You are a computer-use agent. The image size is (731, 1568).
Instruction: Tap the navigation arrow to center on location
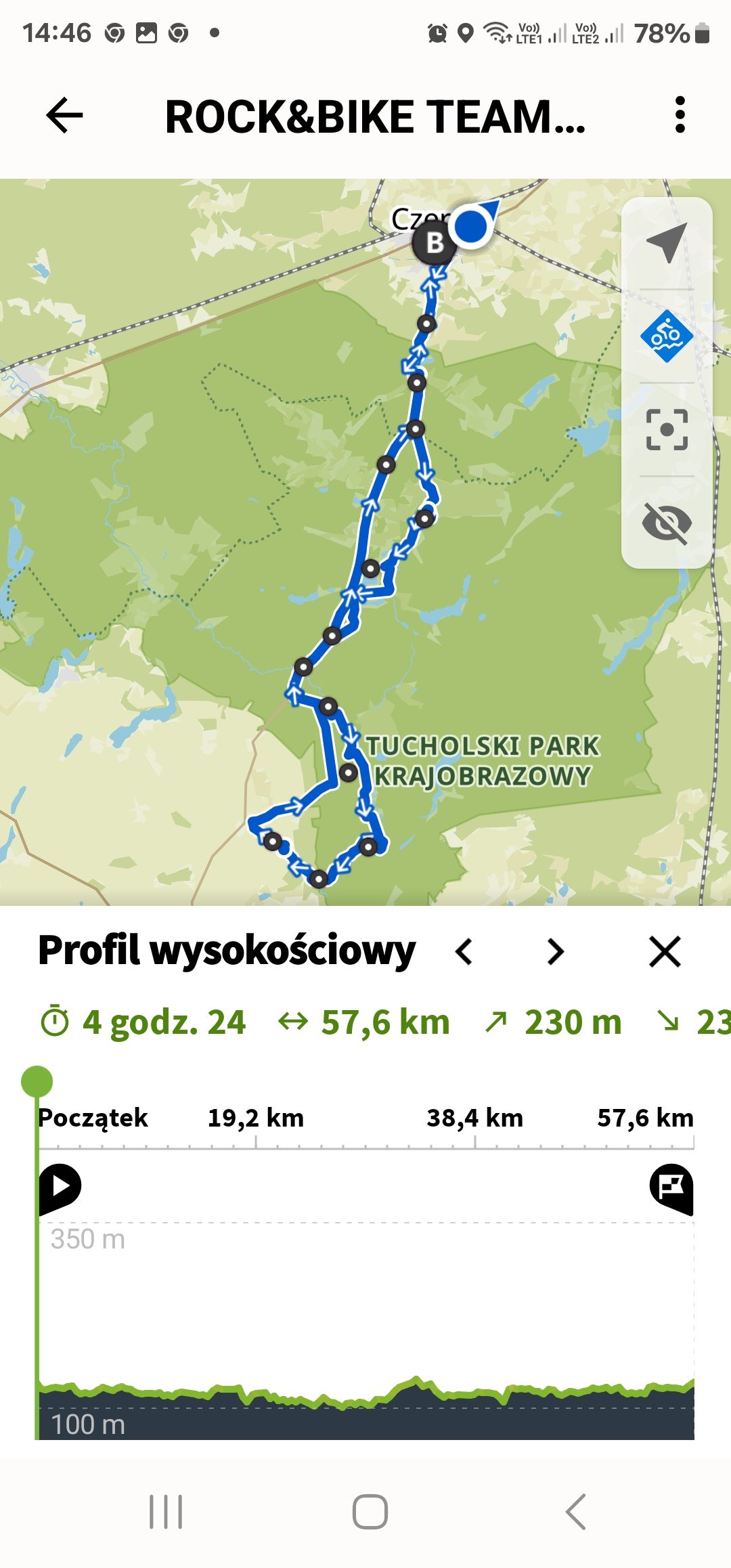tap(667, 242)
